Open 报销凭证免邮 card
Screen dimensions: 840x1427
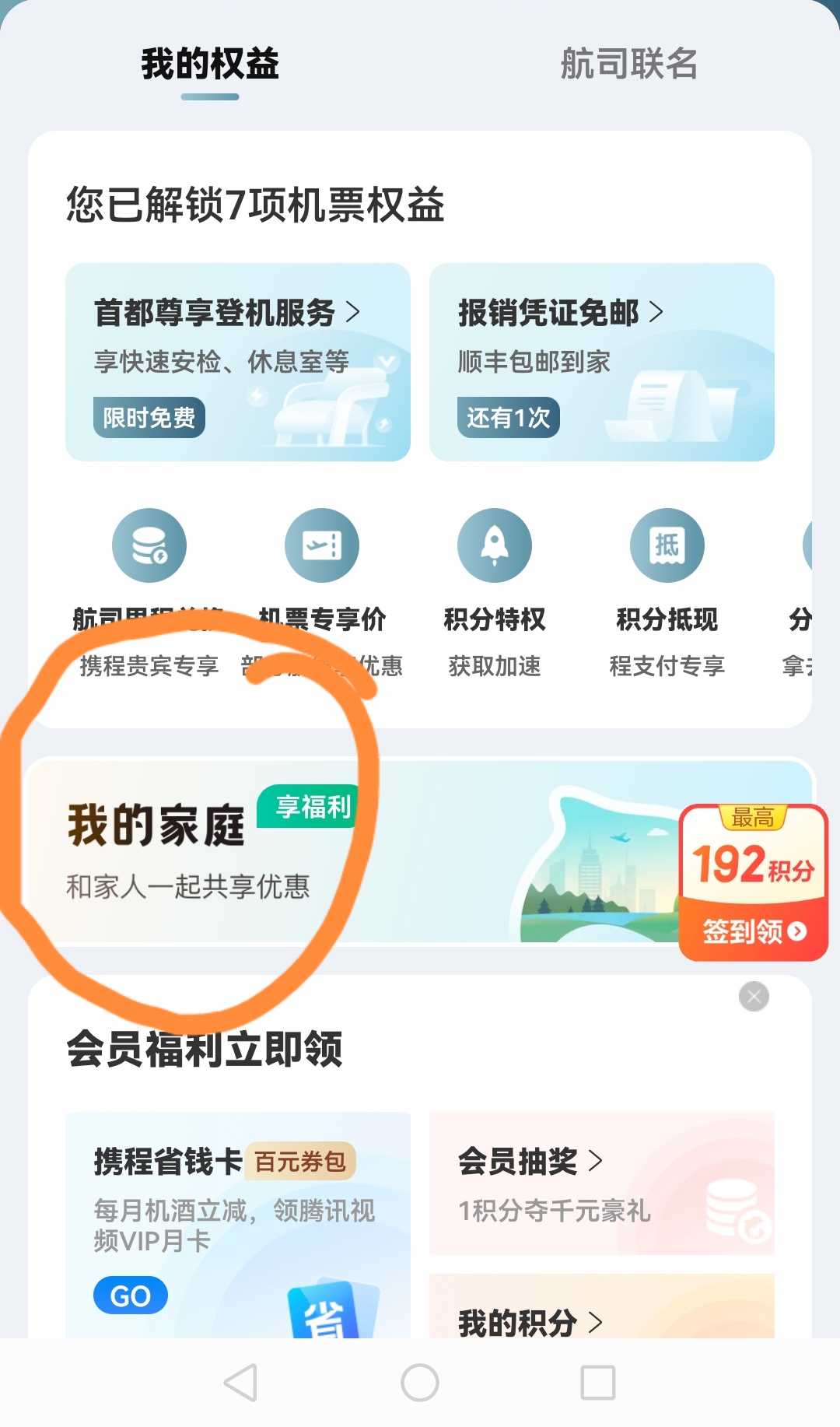(602, 362)
